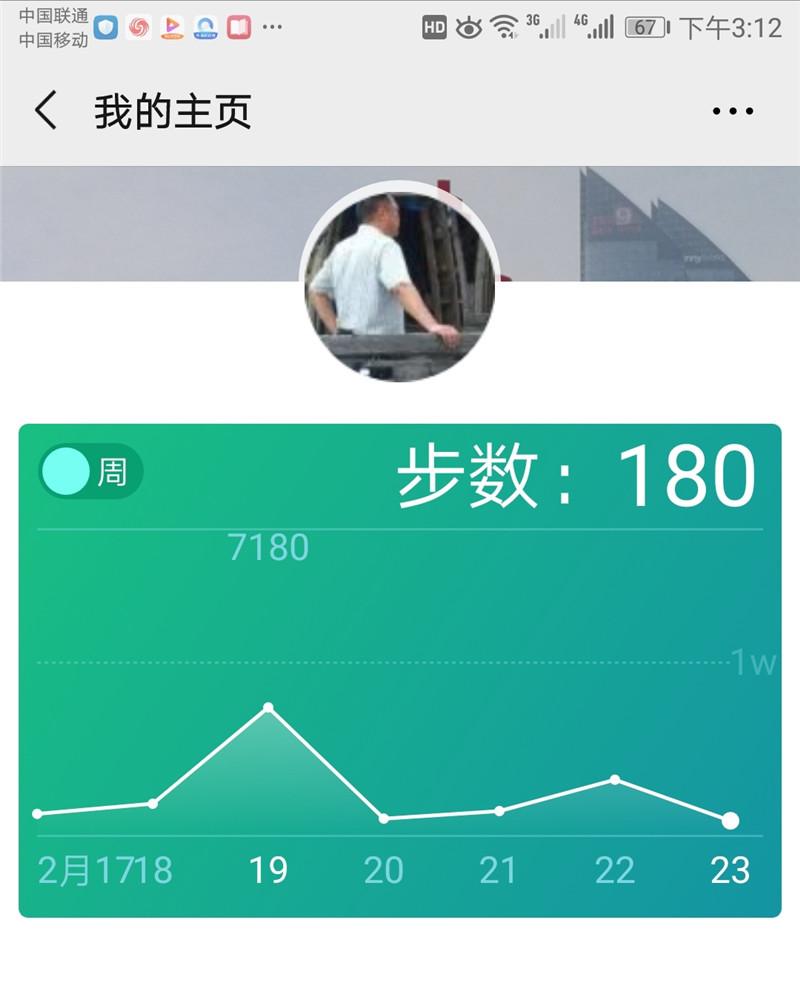Screen dimensions: 800x985
Task: Select day 18 on the step chart
Action: point(153,870)
